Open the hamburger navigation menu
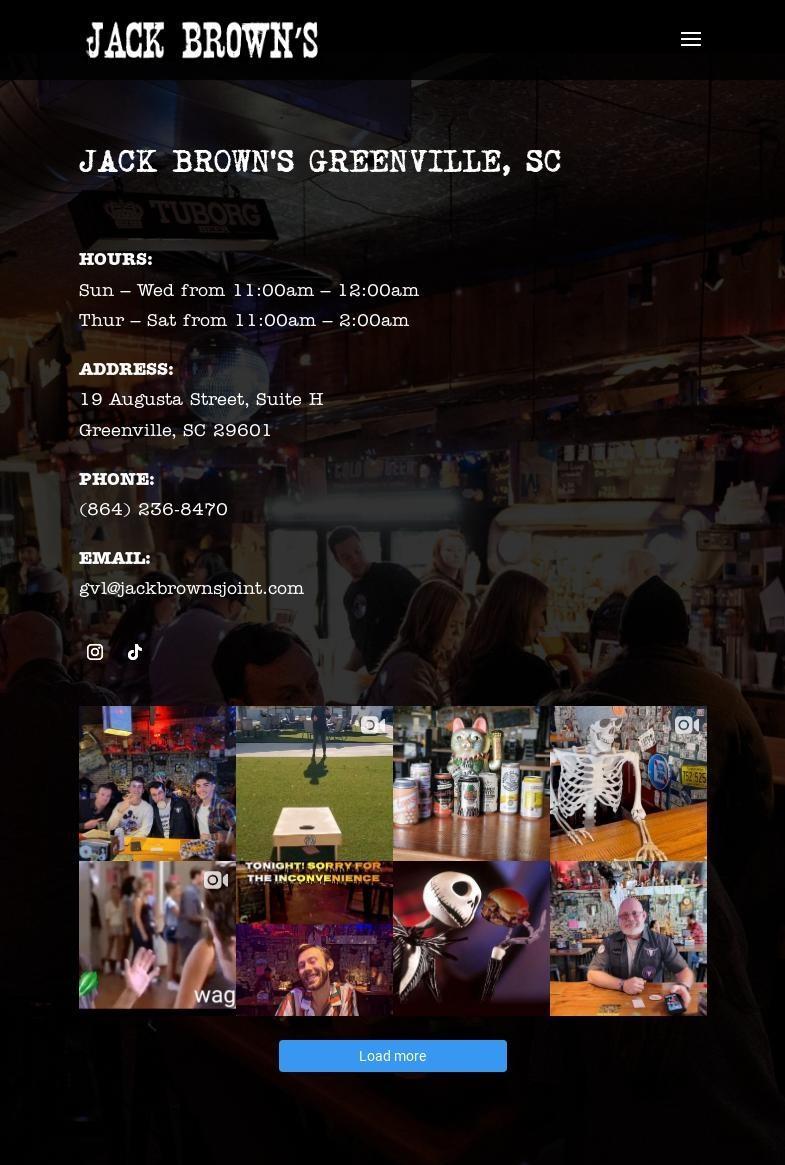 690,39
